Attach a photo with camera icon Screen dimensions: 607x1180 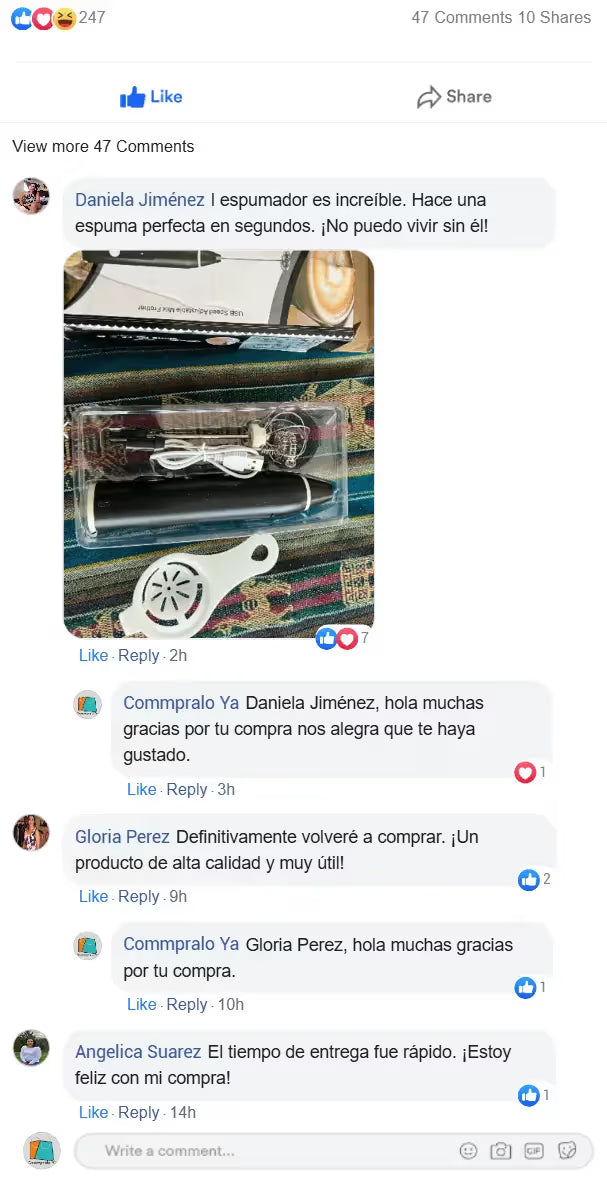pyautogui.click(x=501, y=1151)
